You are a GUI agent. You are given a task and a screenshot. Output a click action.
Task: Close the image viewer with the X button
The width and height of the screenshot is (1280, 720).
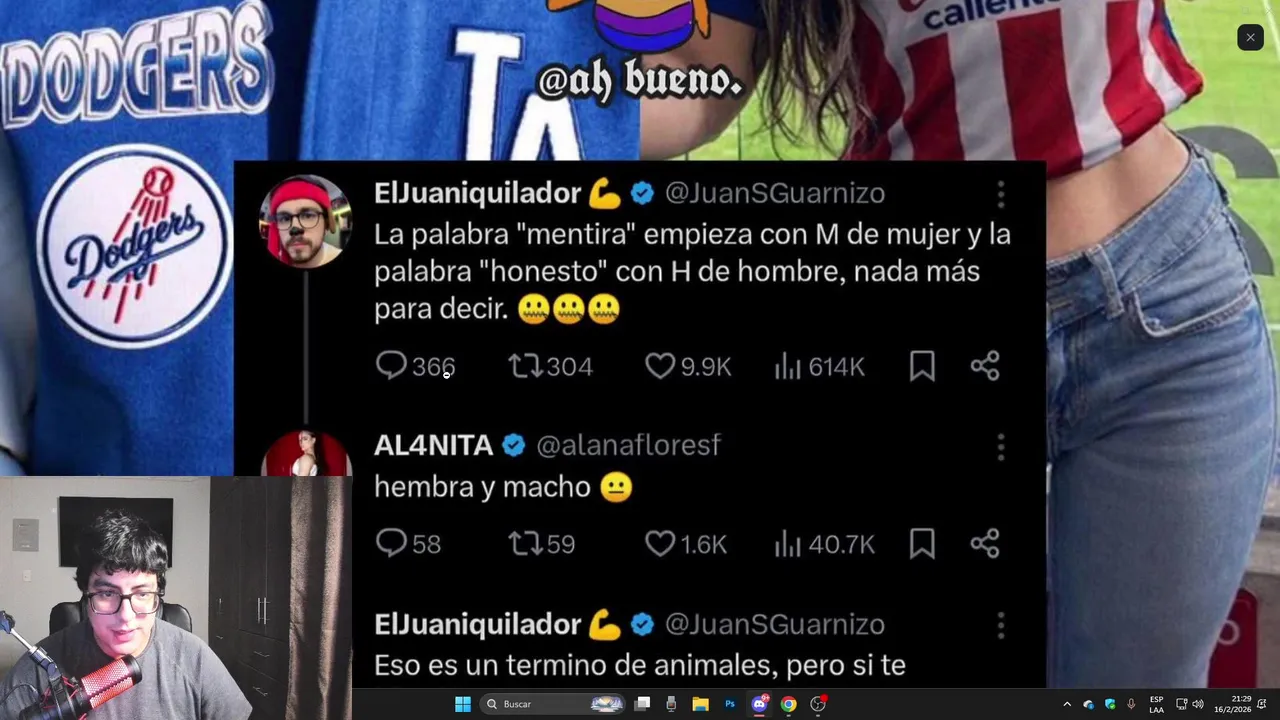point(1250,38)
